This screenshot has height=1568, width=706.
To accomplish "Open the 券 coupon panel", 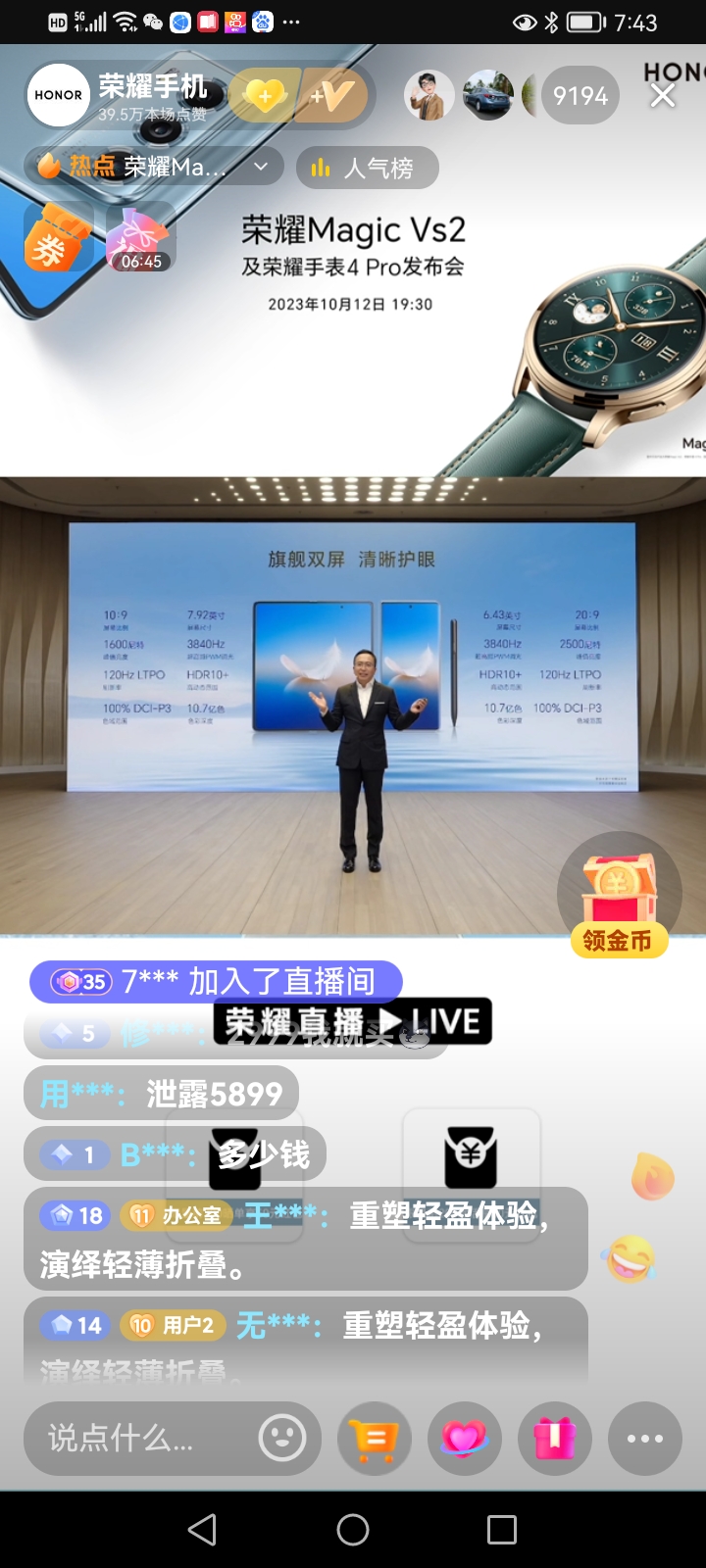I will pos(56,237).
